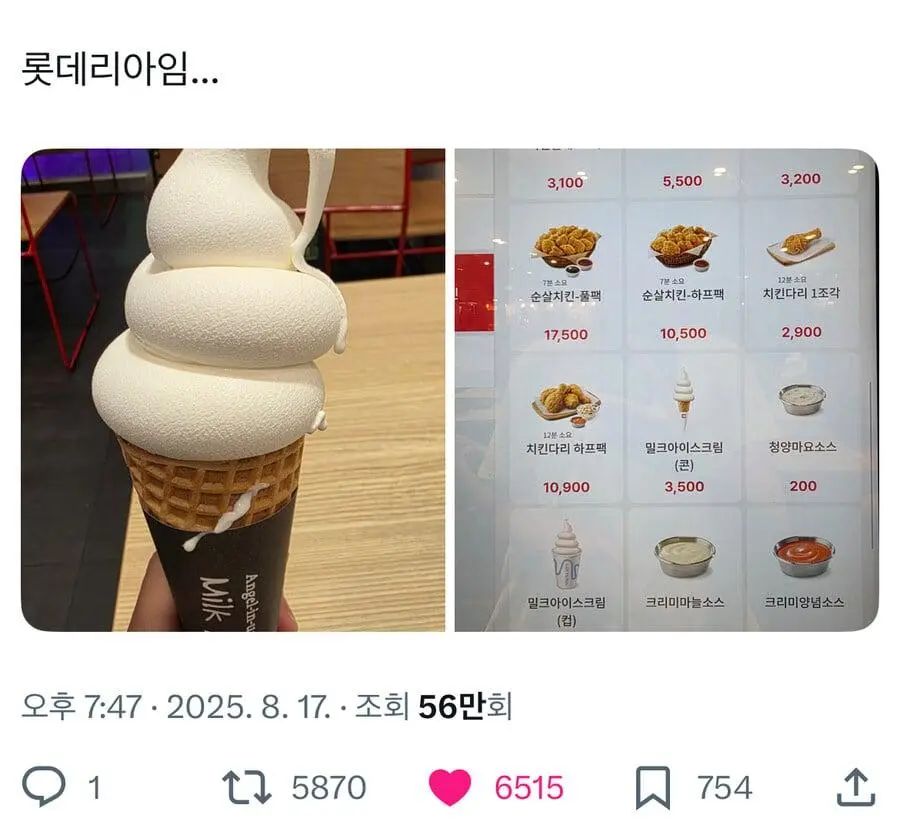Screen dimensions: 900x835
Task: Tap the pink heart like icon
Action: (450, 788)
